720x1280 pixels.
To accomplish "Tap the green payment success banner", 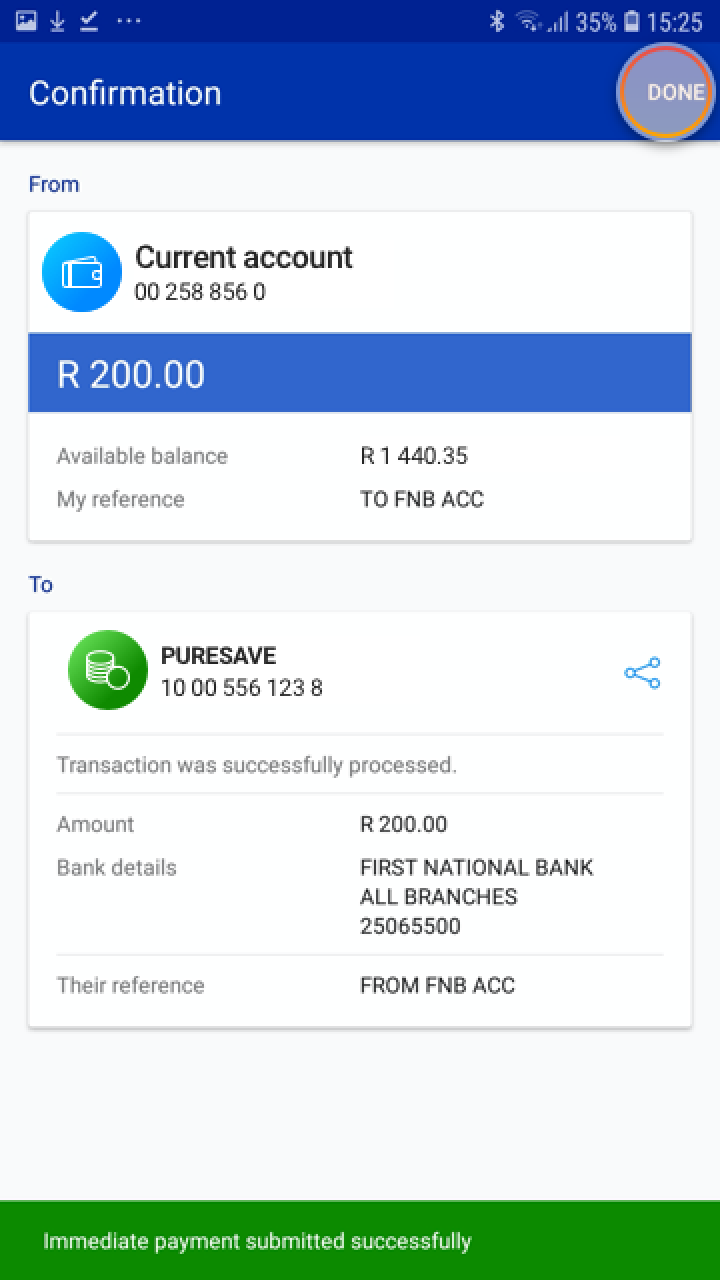I will [360, 1240].
